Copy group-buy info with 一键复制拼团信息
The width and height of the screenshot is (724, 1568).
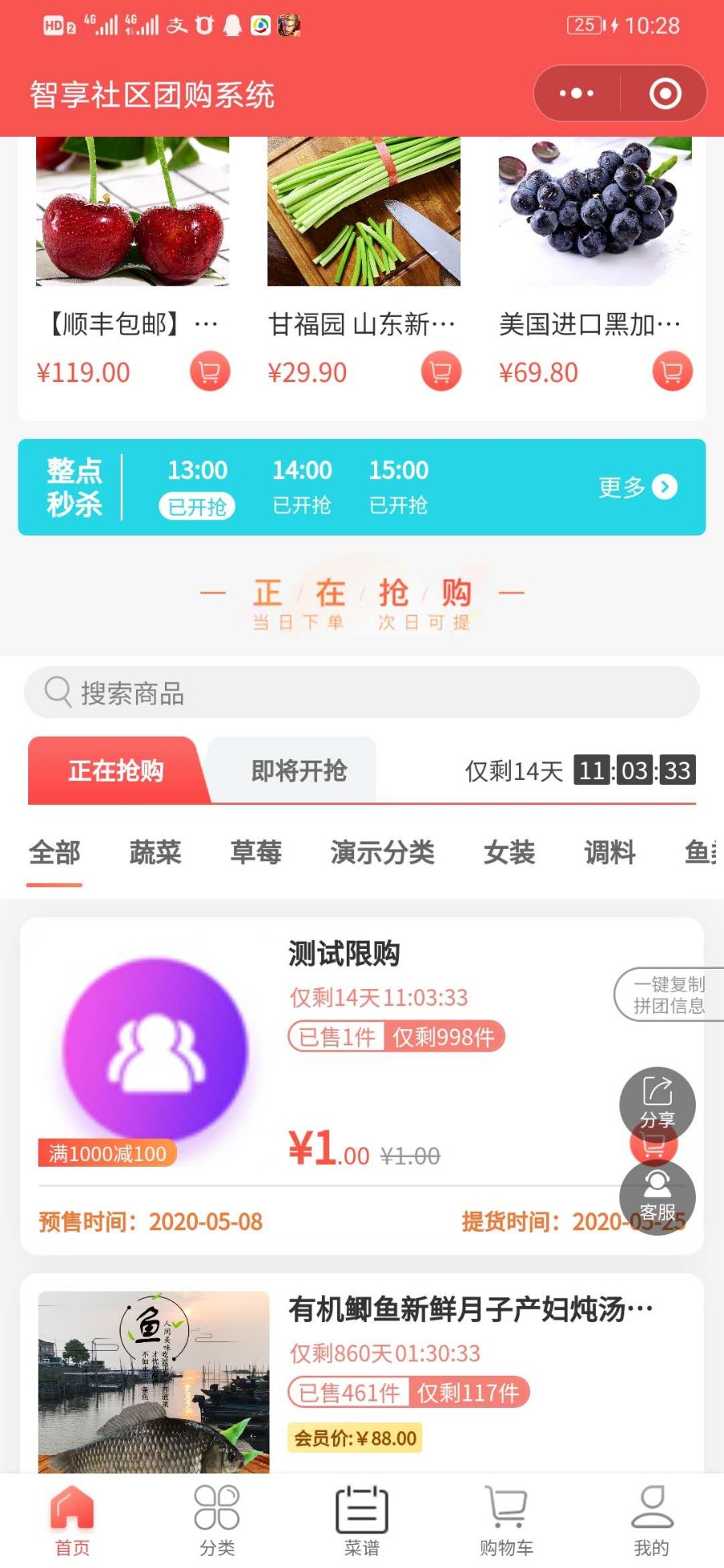(668, 995)
